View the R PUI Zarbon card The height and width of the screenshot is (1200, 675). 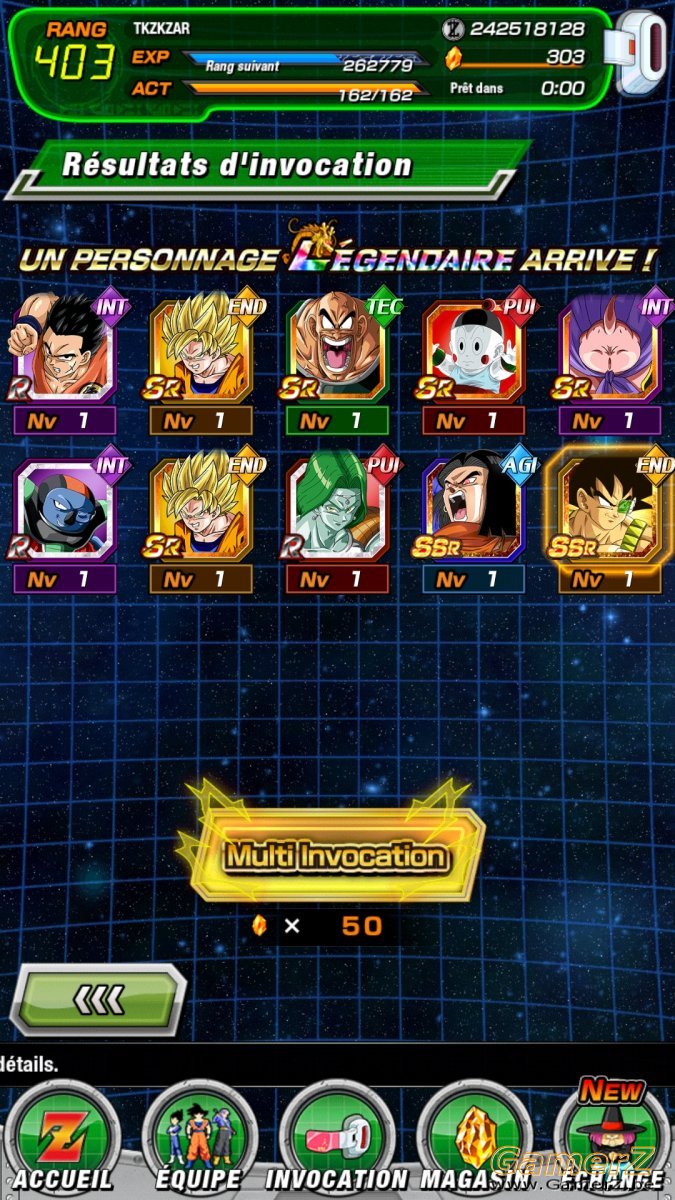(338, 520)
